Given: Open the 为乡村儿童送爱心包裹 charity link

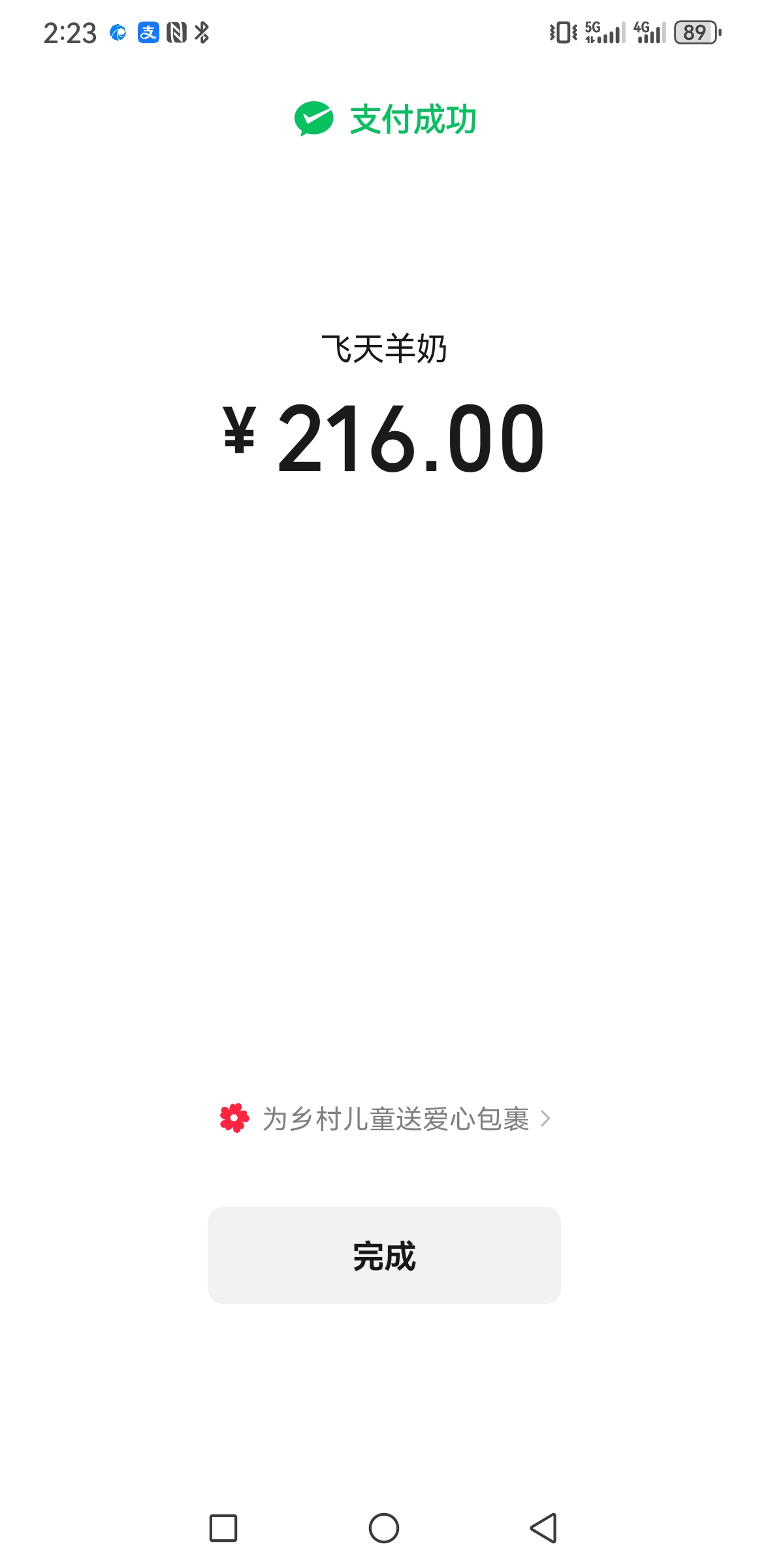Looking at the screenshot, I should coord(394,1119).
